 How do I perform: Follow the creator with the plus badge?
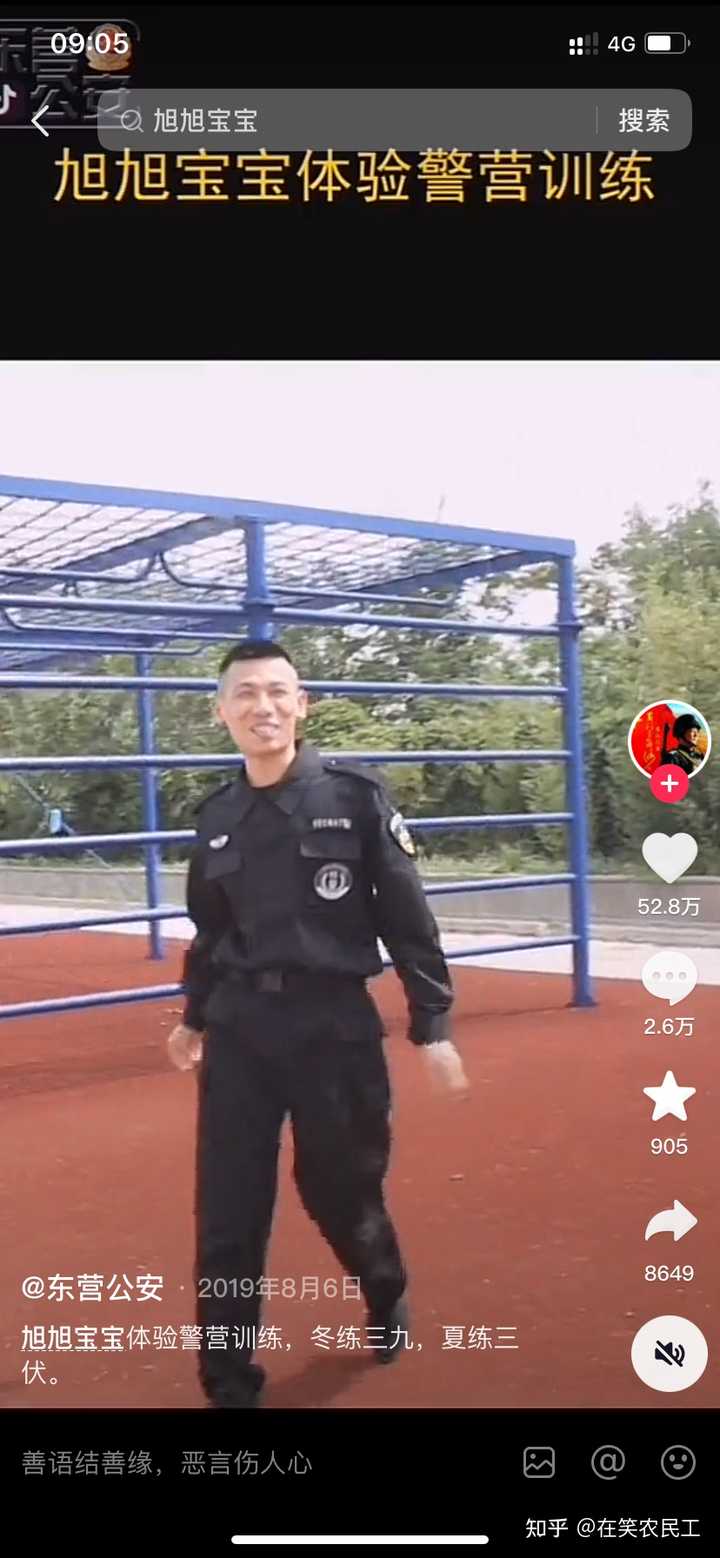coord(669,784)
